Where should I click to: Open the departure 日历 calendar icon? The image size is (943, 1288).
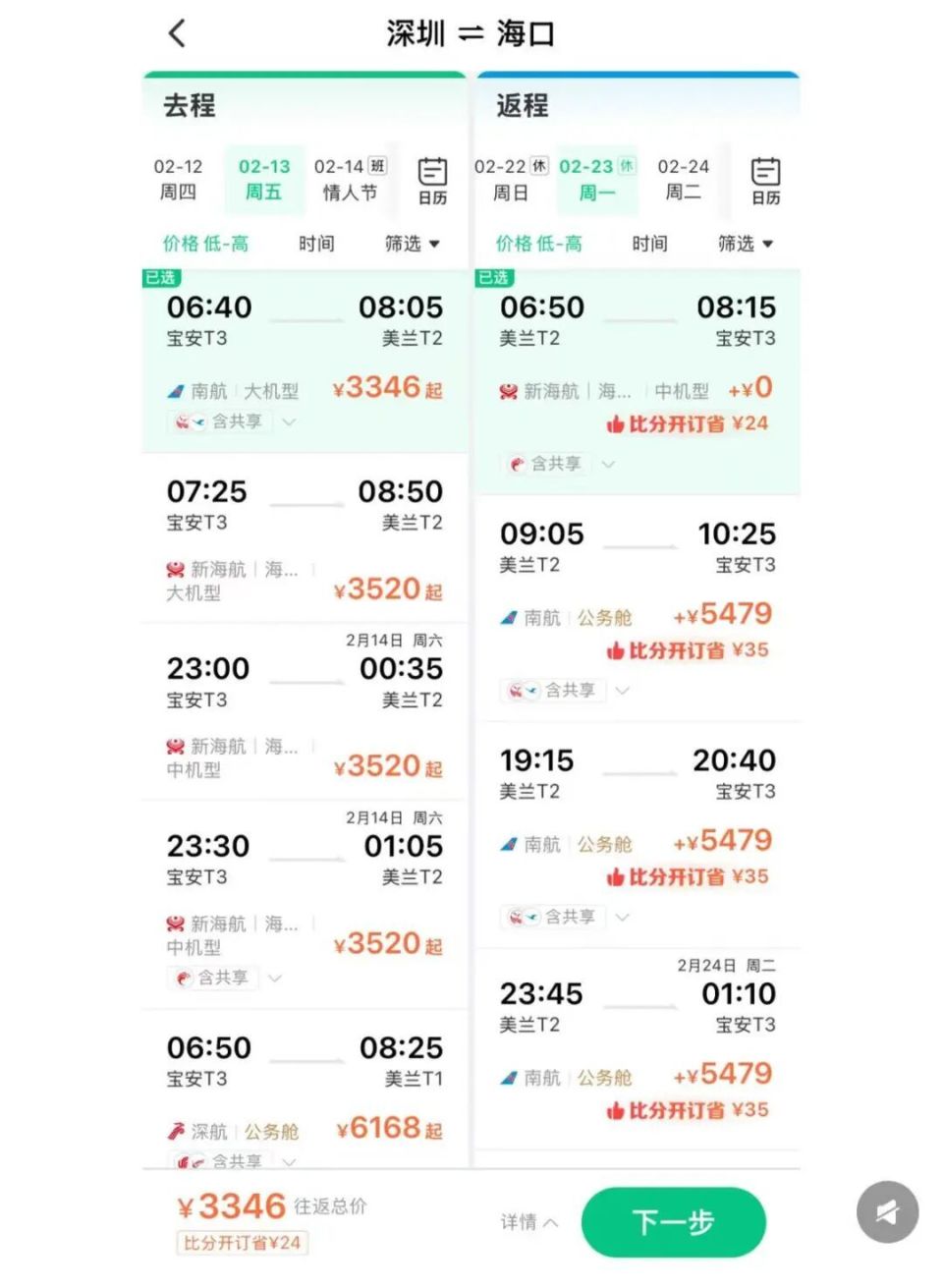tap(430, 179)
